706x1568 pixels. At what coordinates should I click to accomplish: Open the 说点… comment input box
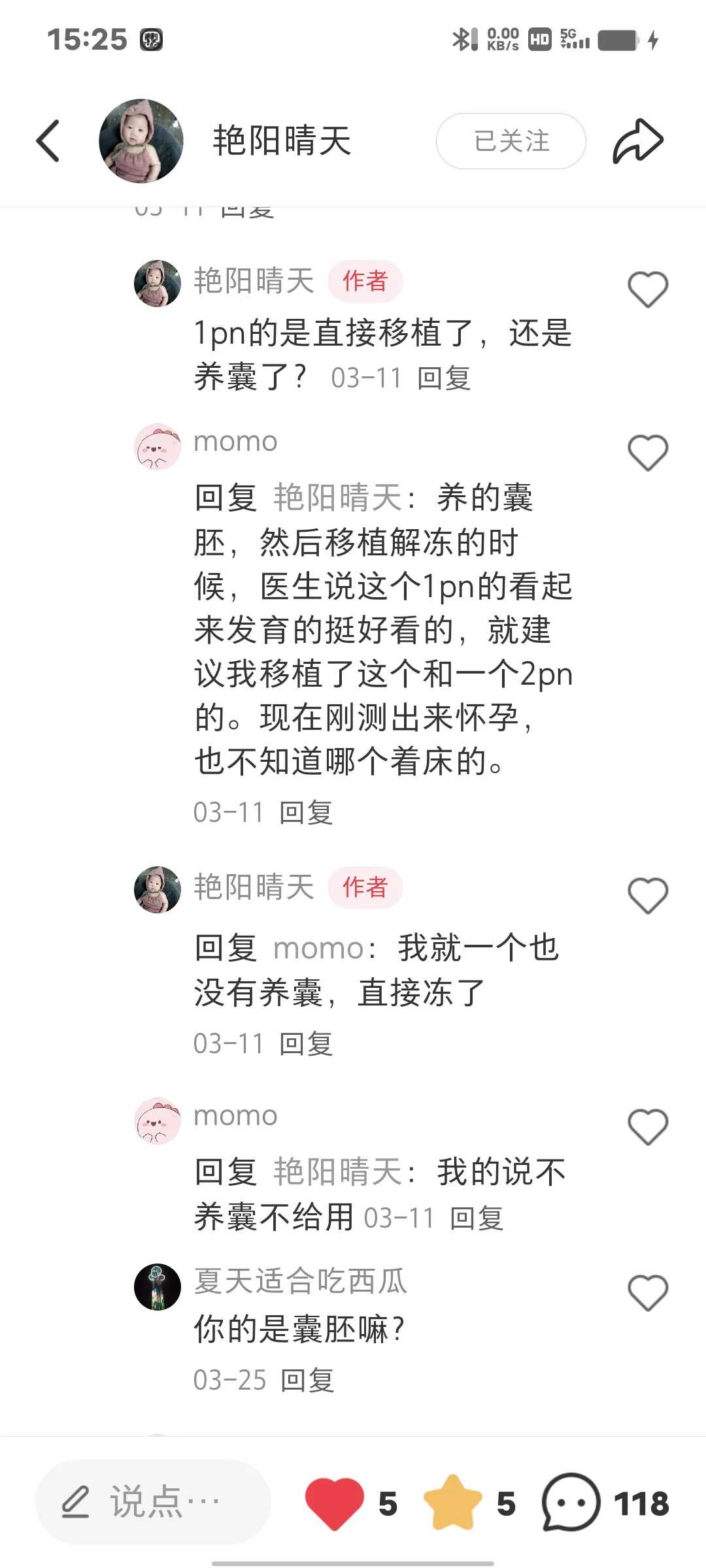pyautogui.click(x=152, y=1502)
